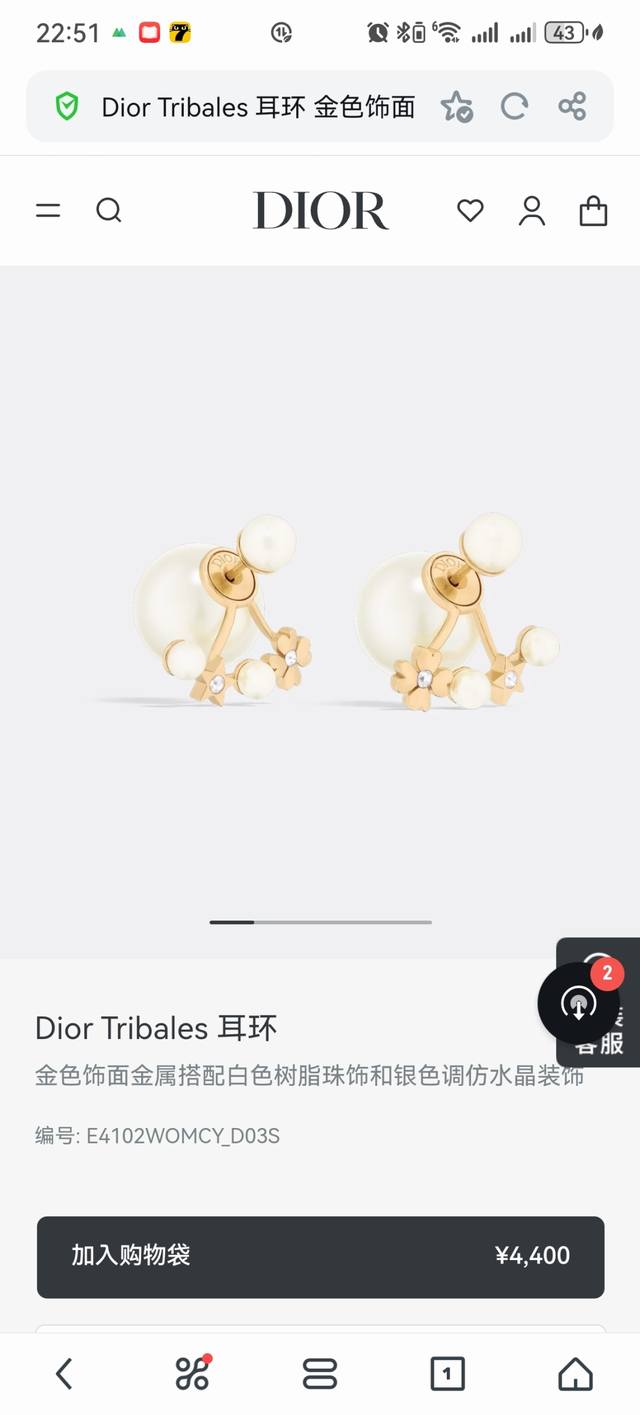Open the account profile icon

[532, 210]
